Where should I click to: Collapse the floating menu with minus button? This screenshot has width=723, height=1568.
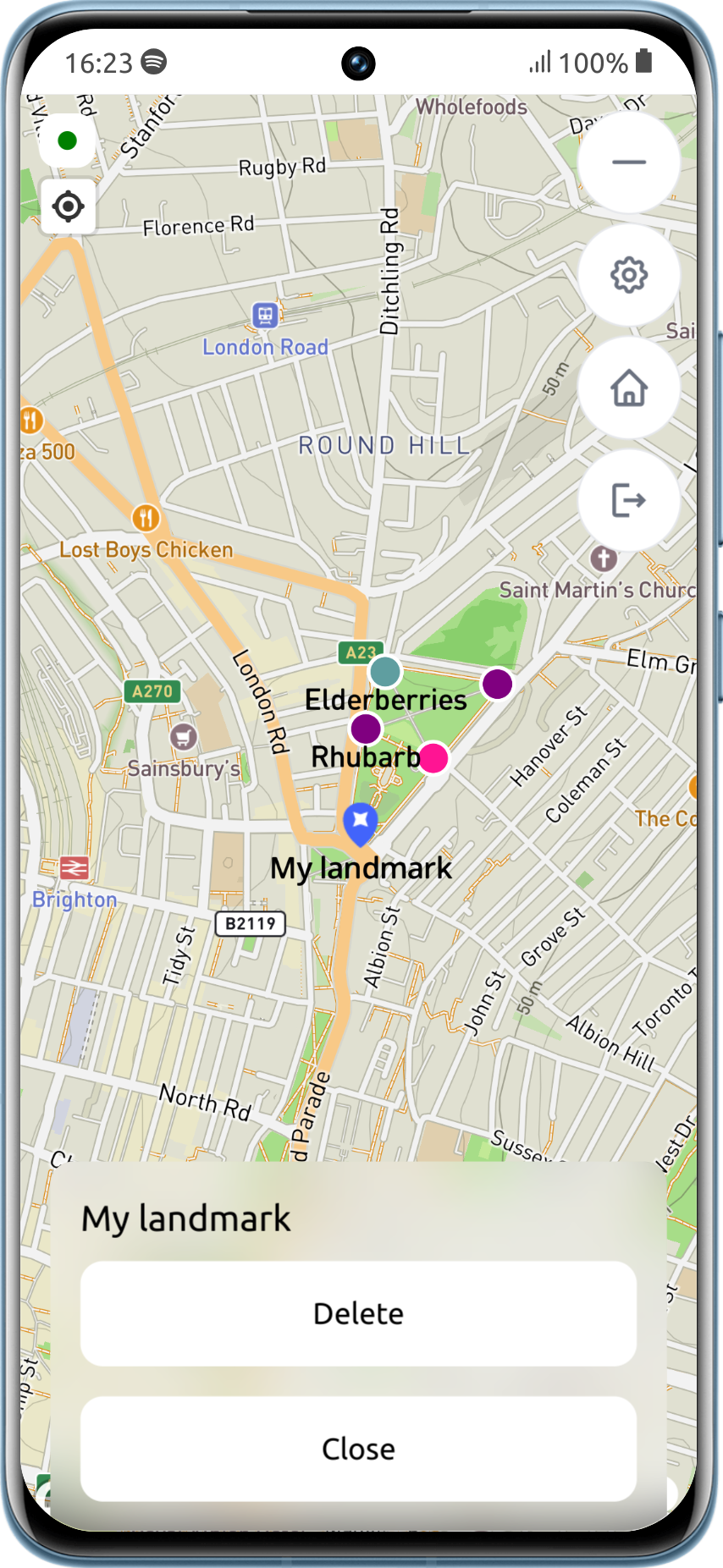click(628, 162)
